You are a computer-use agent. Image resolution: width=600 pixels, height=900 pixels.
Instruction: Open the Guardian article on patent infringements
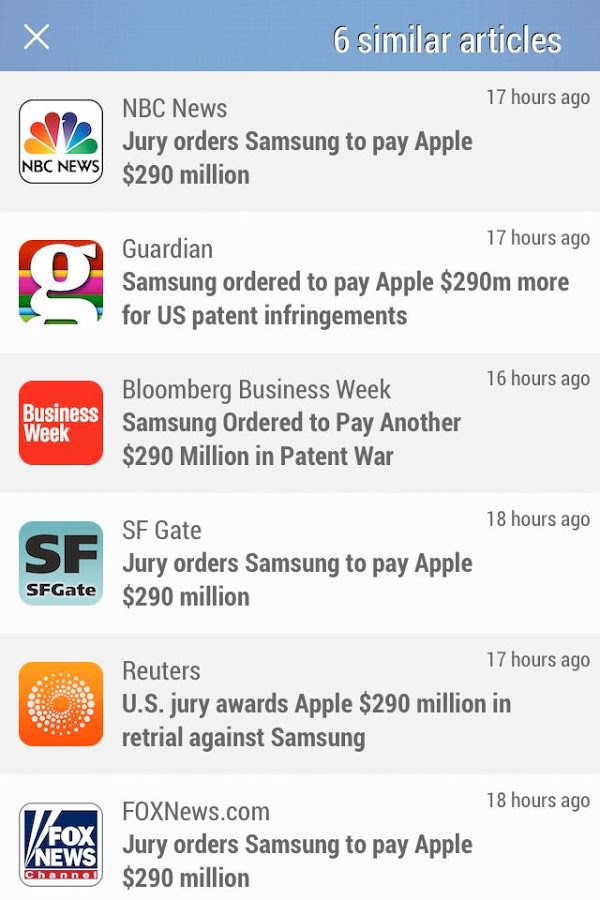click(345, 298)
